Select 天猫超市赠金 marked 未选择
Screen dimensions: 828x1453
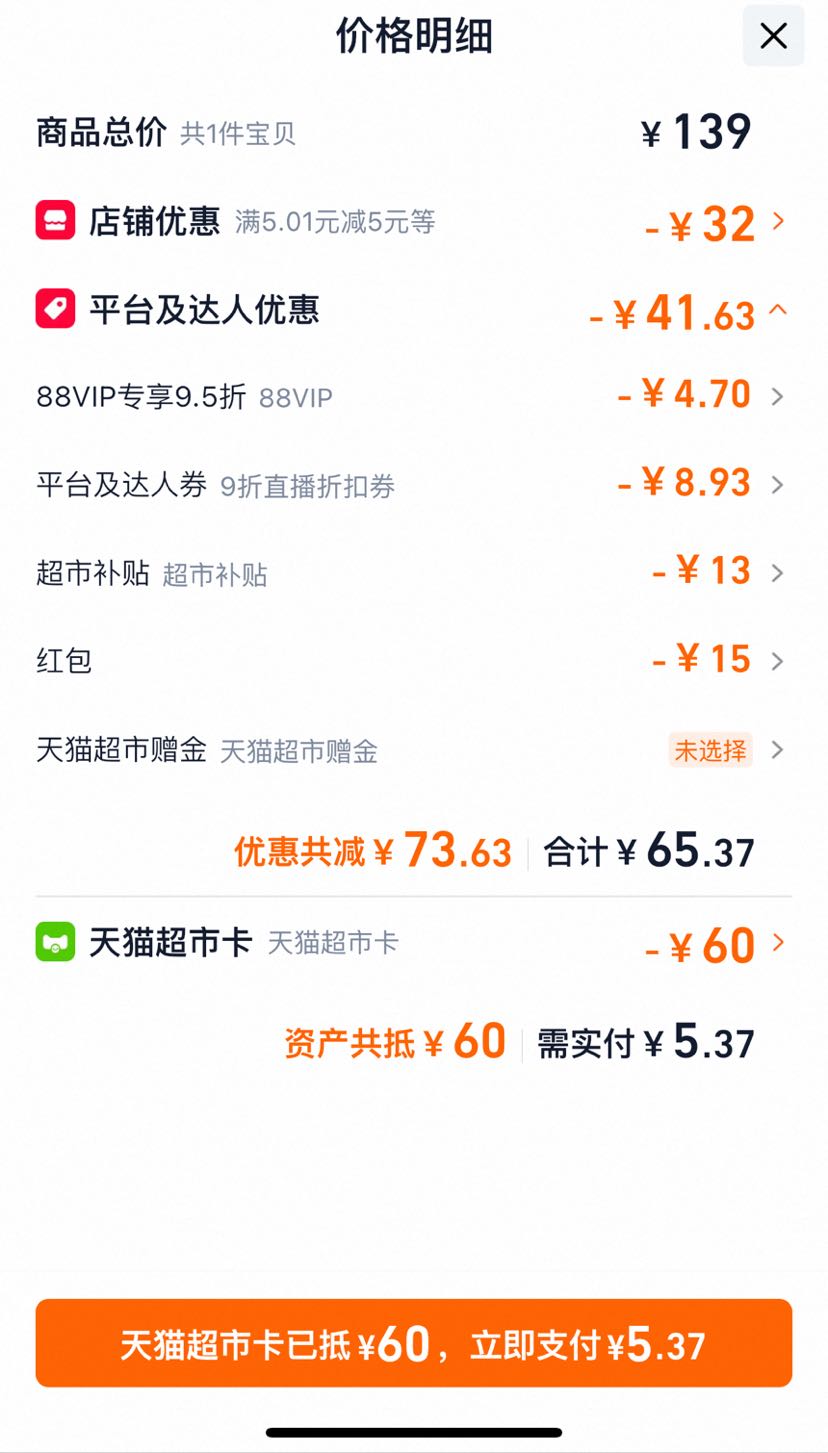(x=413, y=750)
